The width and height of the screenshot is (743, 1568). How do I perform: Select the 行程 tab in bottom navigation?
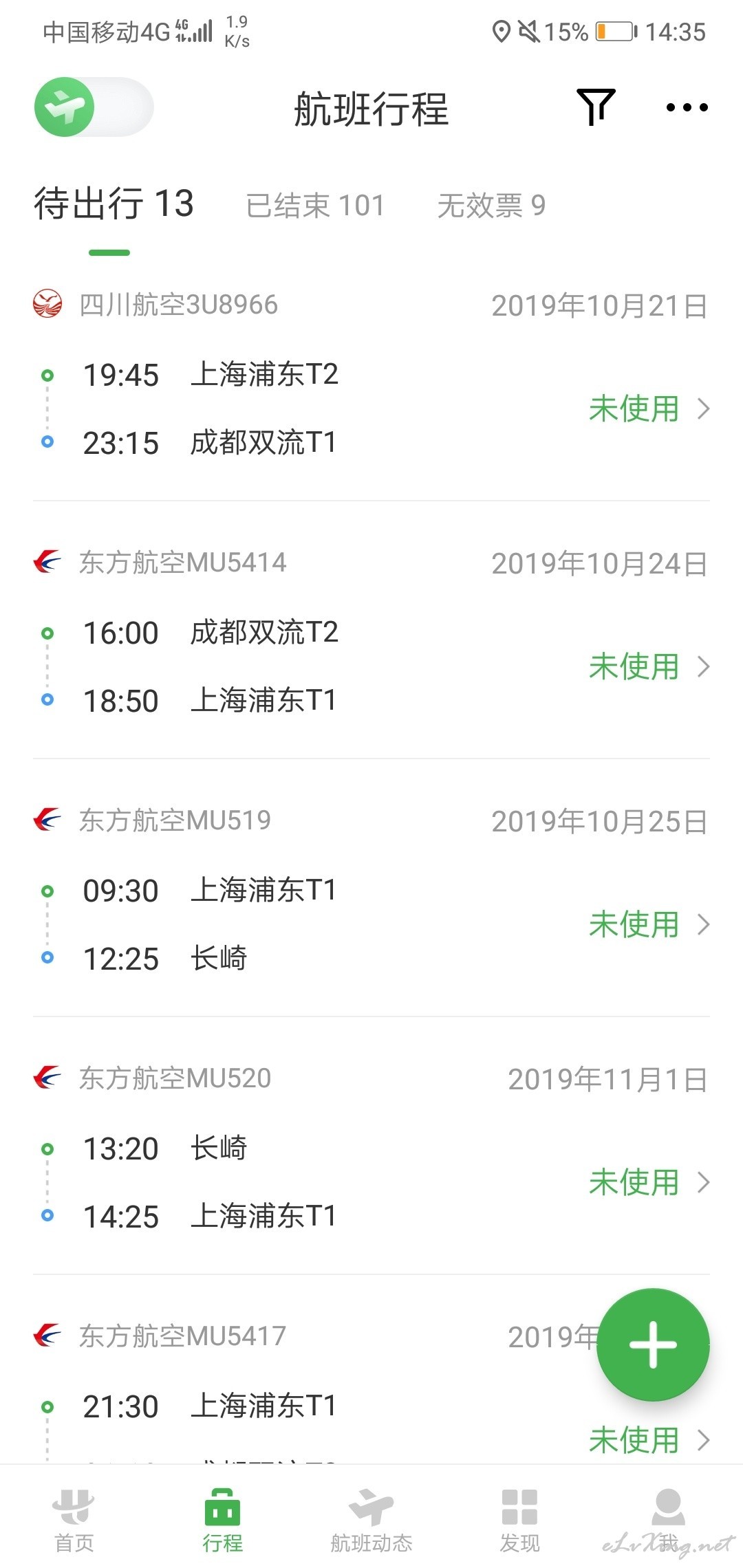[223, 1519]
